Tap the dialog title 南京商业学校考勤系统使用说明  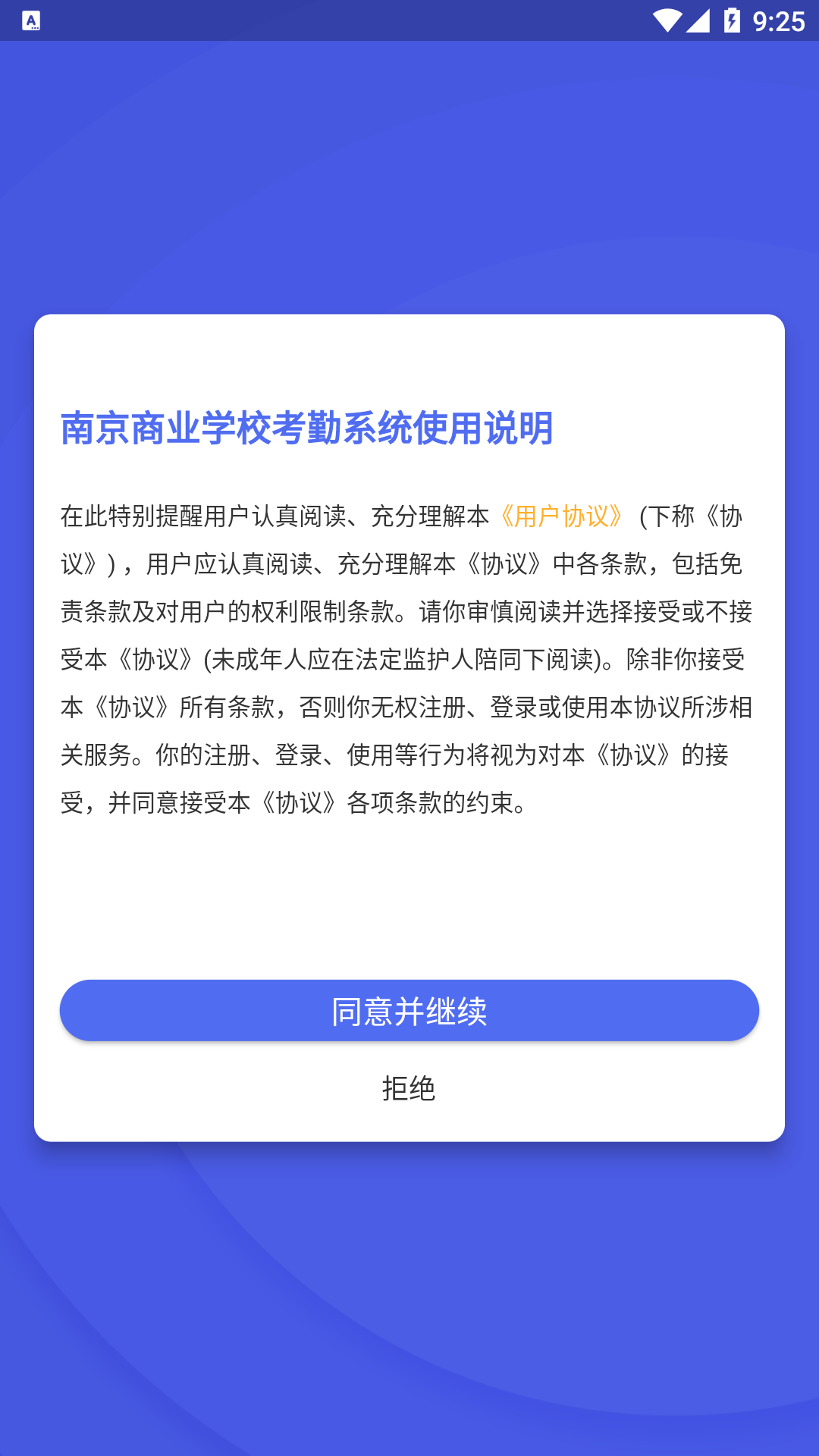point(307,428)
